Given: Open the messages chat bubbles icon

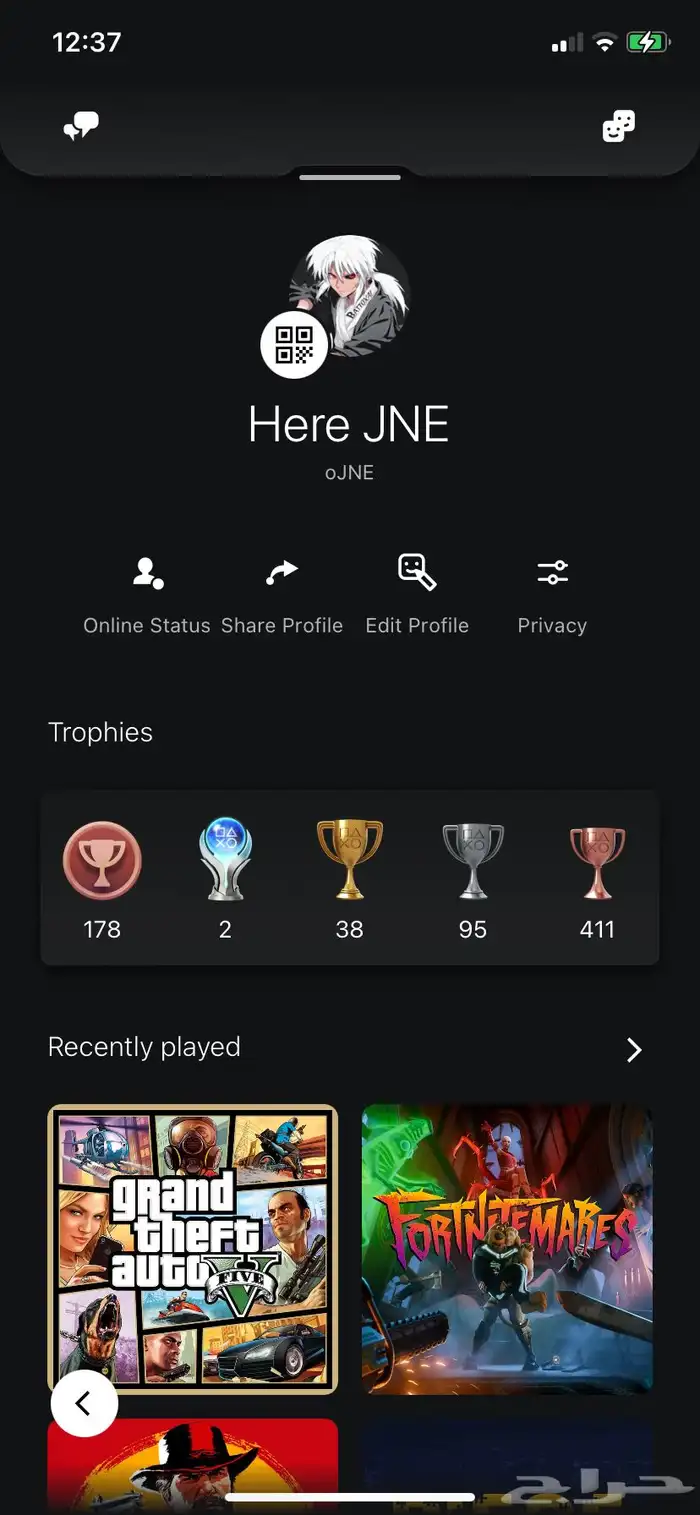Looking at the screenshot, I should (x=81, y=127).
